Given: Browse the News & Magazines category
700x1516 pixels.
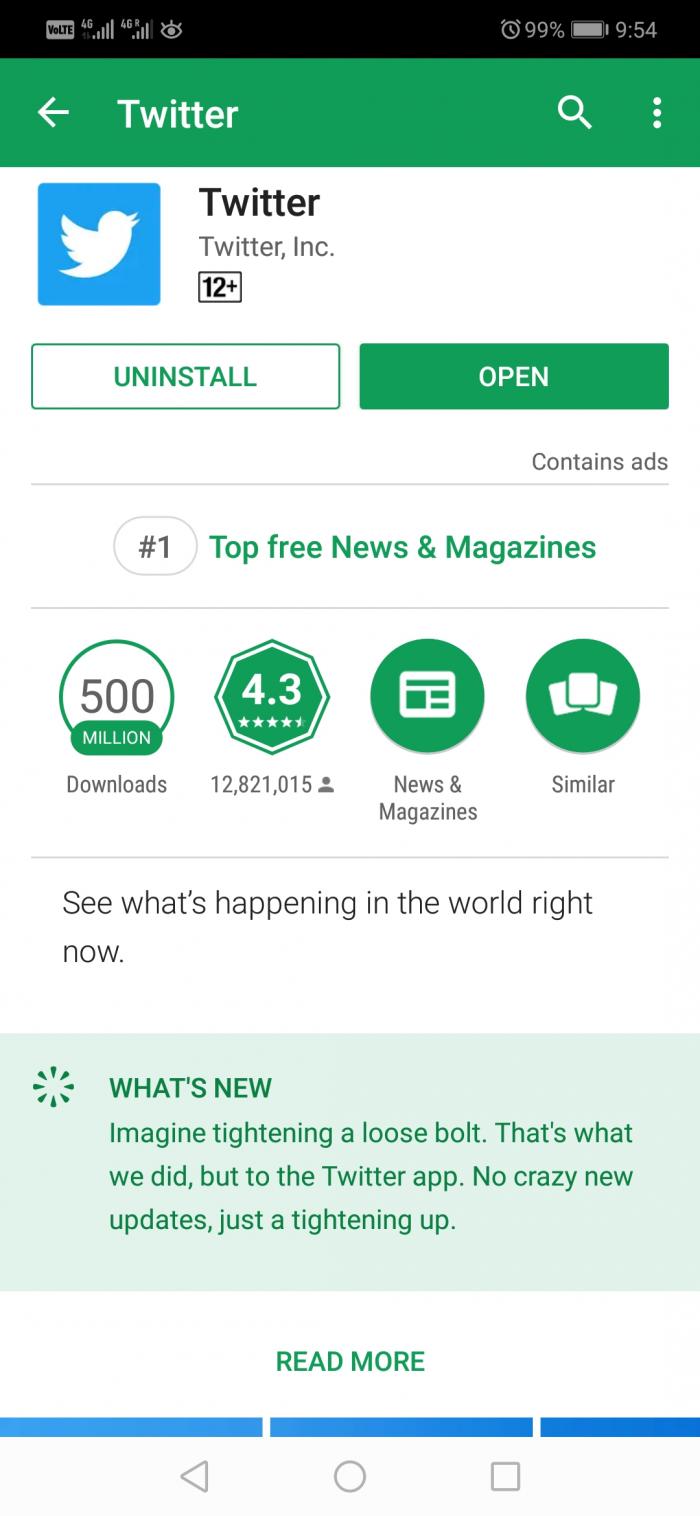Looking at the screenshot, I should (427, 697).
